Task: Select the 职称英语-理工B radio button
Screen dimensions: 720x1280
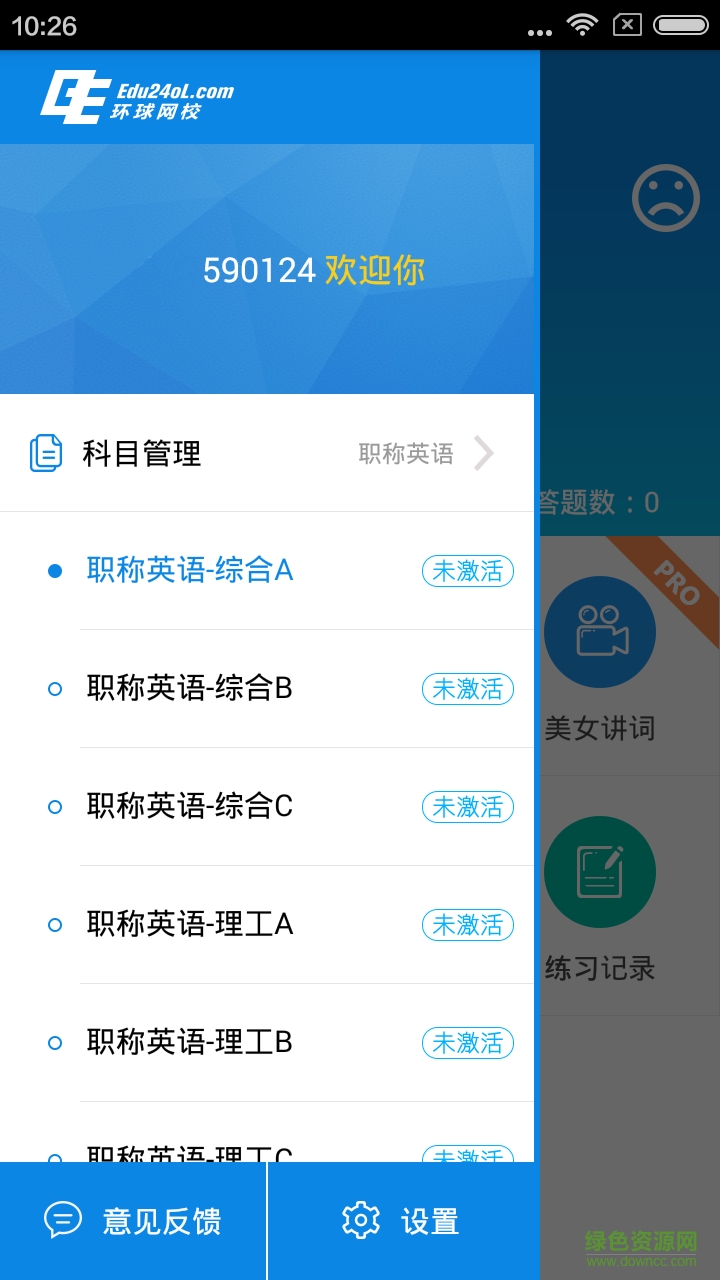Action: point(53,1042)
